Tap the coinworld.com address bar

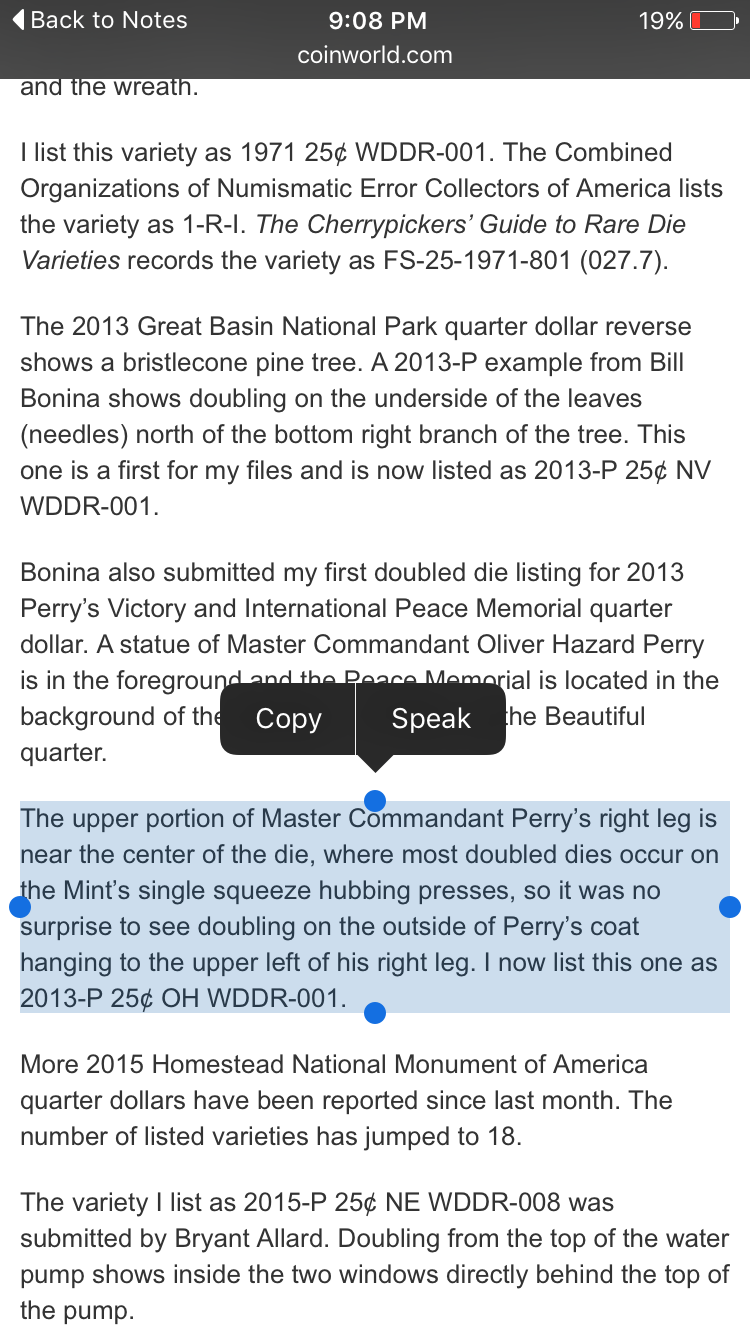coord(375,56)
